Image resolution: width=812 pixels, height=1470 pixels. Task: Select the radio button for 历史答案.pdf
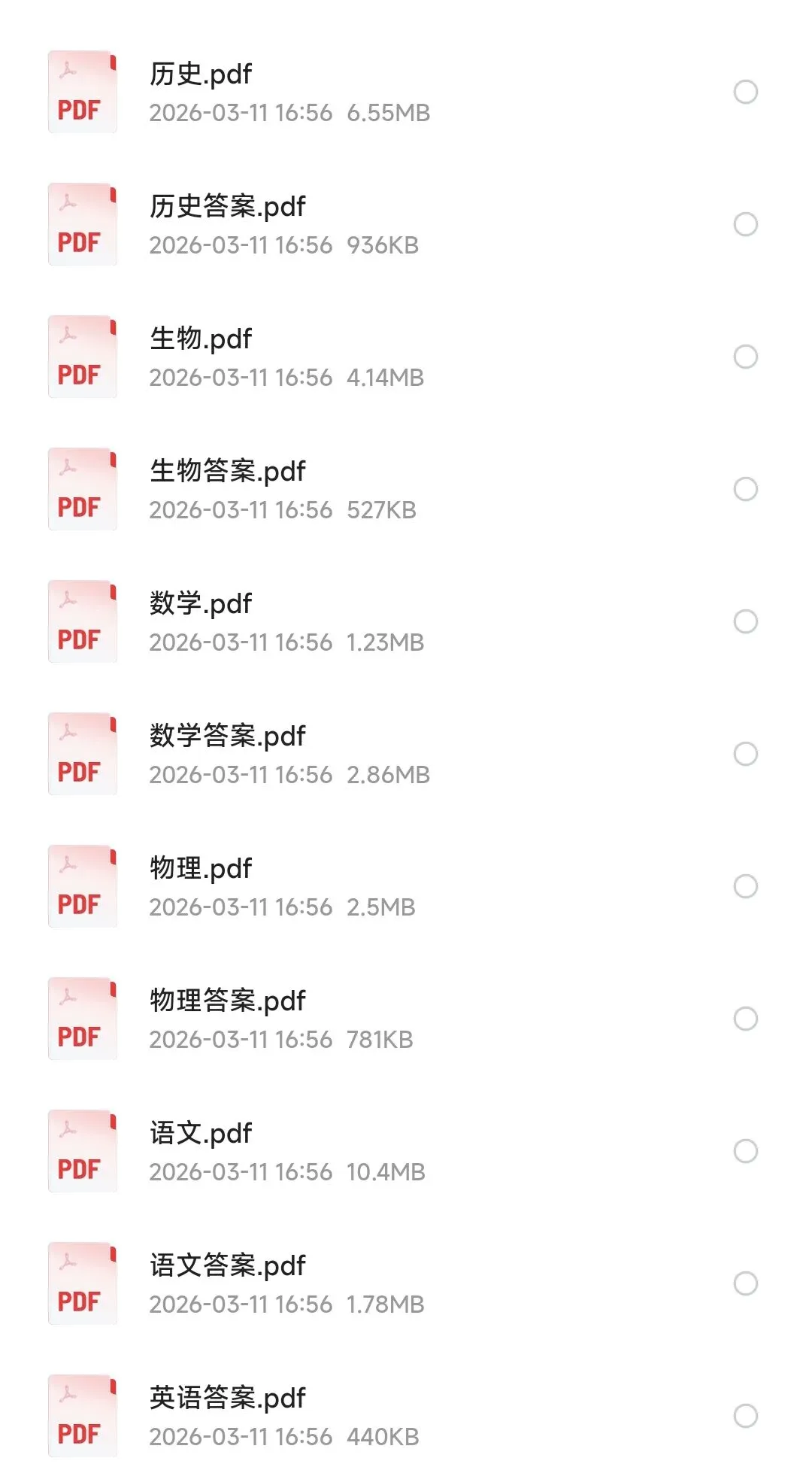point(745,224)
